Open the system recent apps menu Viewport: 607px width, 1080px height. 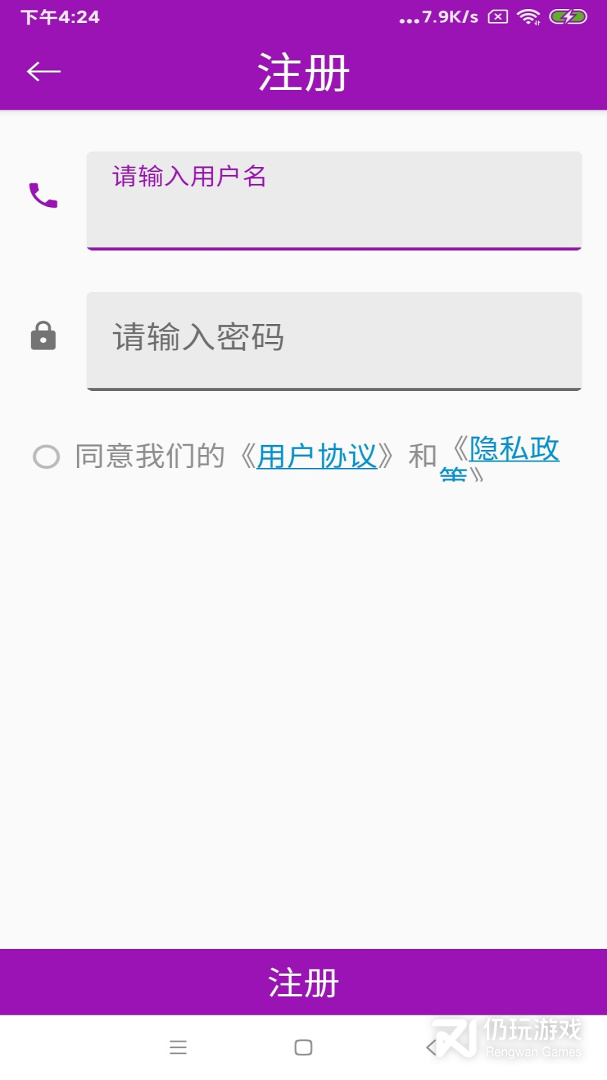tap(178, 1048)
